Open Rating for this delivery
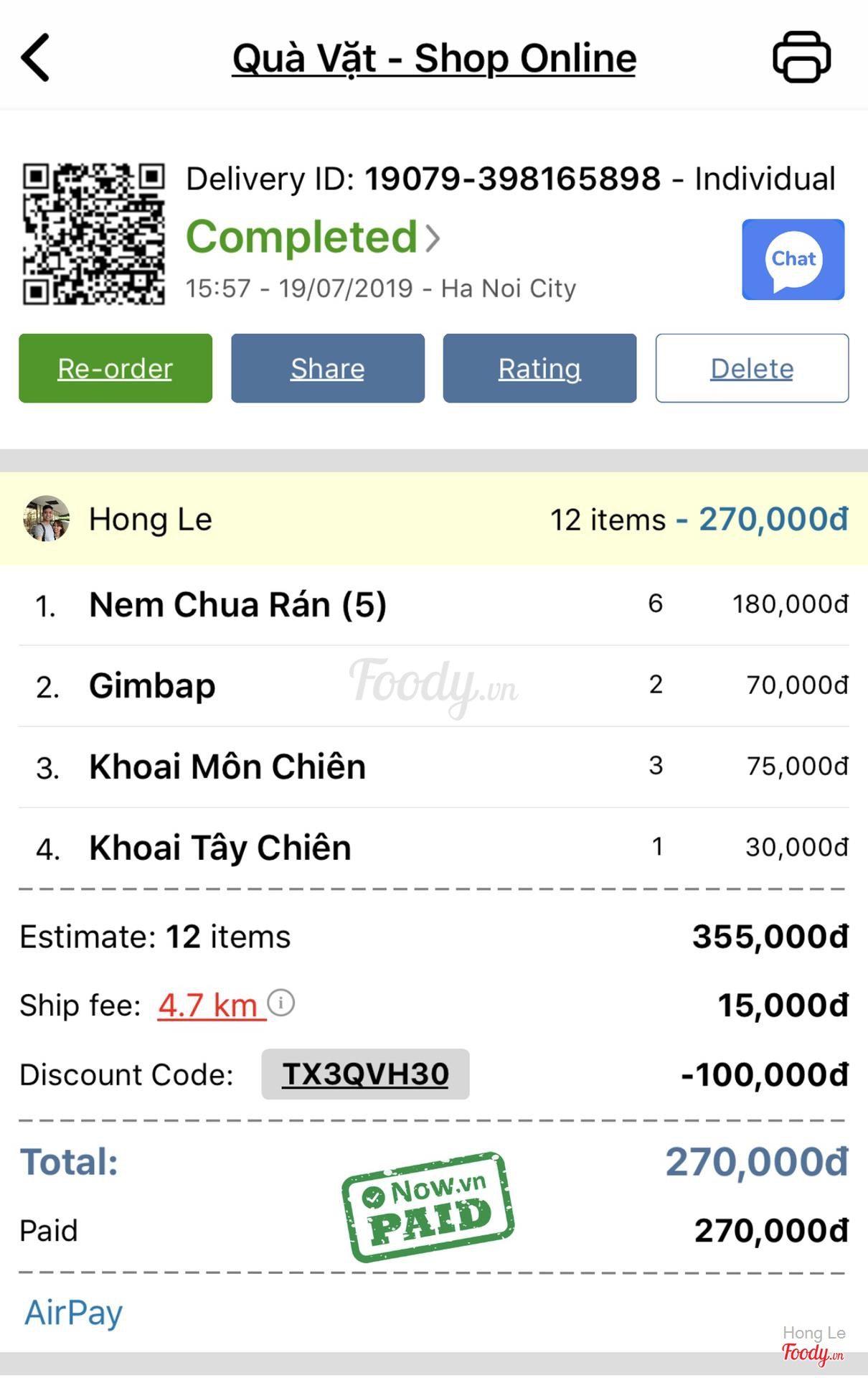This screenshot has width=868, height=1378. tap(539, 368)
